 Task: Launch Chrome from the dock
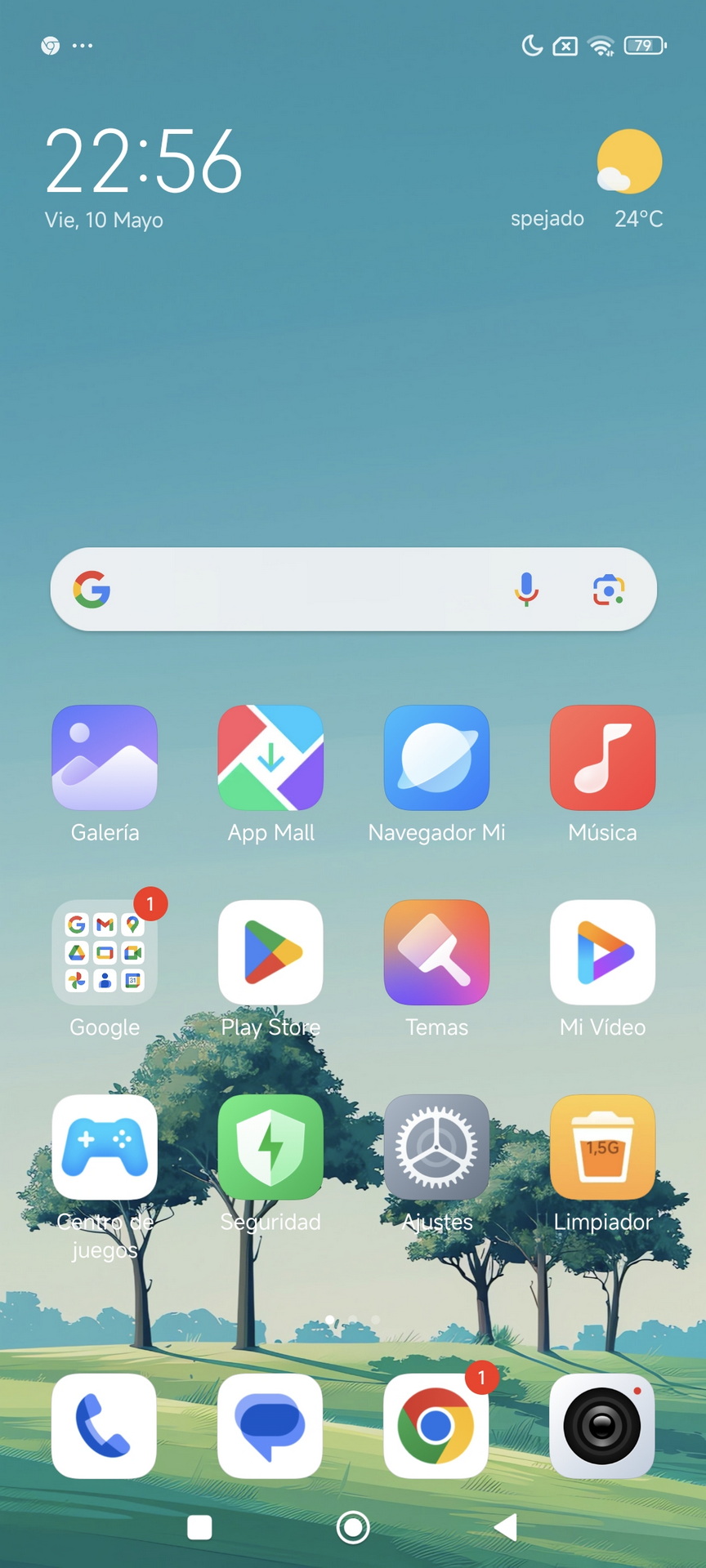click(436, 1426)
